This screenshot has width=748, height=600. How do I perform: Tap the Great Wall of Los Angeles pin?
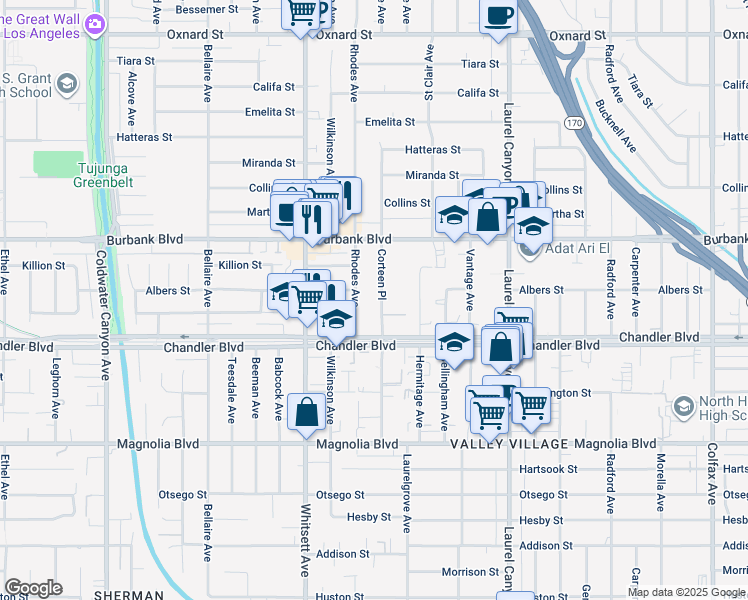[x=96, y=25]
